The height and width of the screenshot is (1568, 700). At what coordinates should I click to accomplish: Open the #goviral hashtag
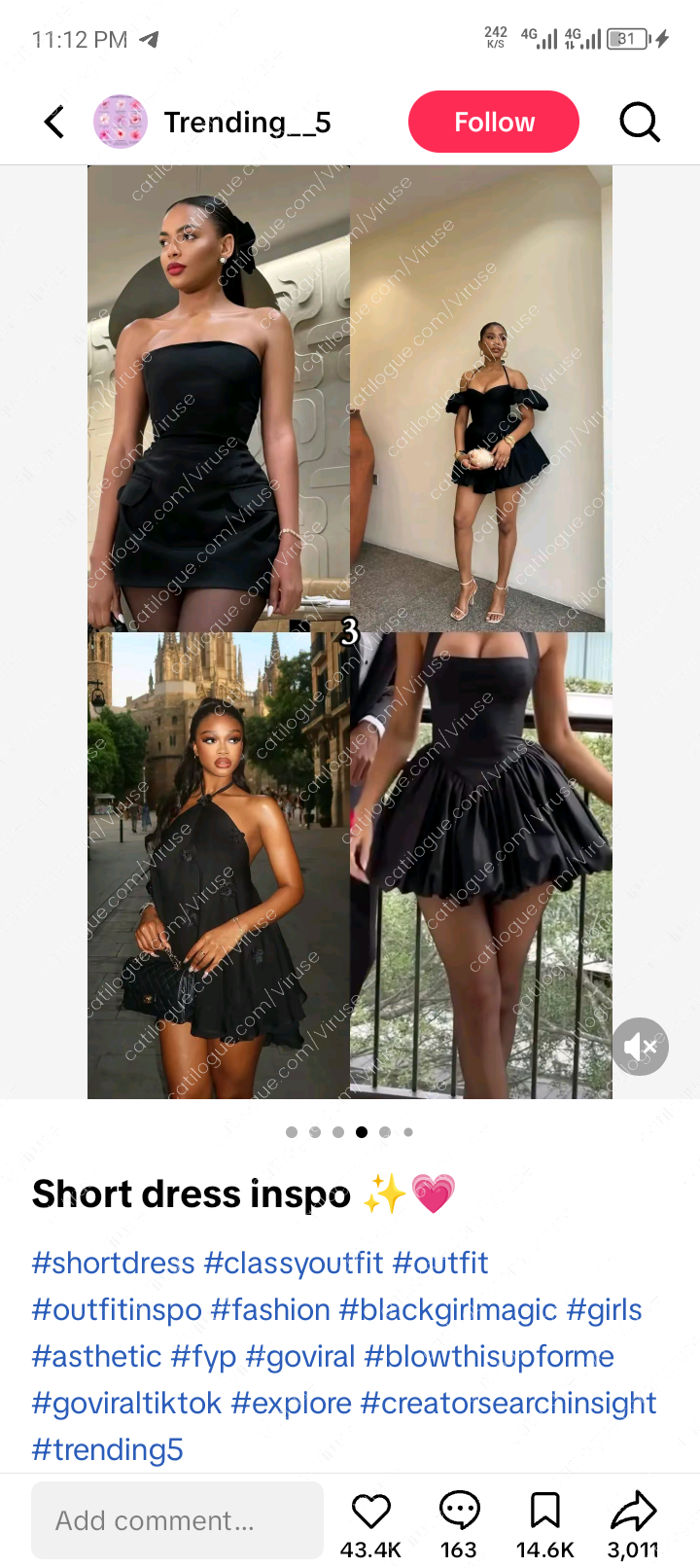click(300, 1356)
